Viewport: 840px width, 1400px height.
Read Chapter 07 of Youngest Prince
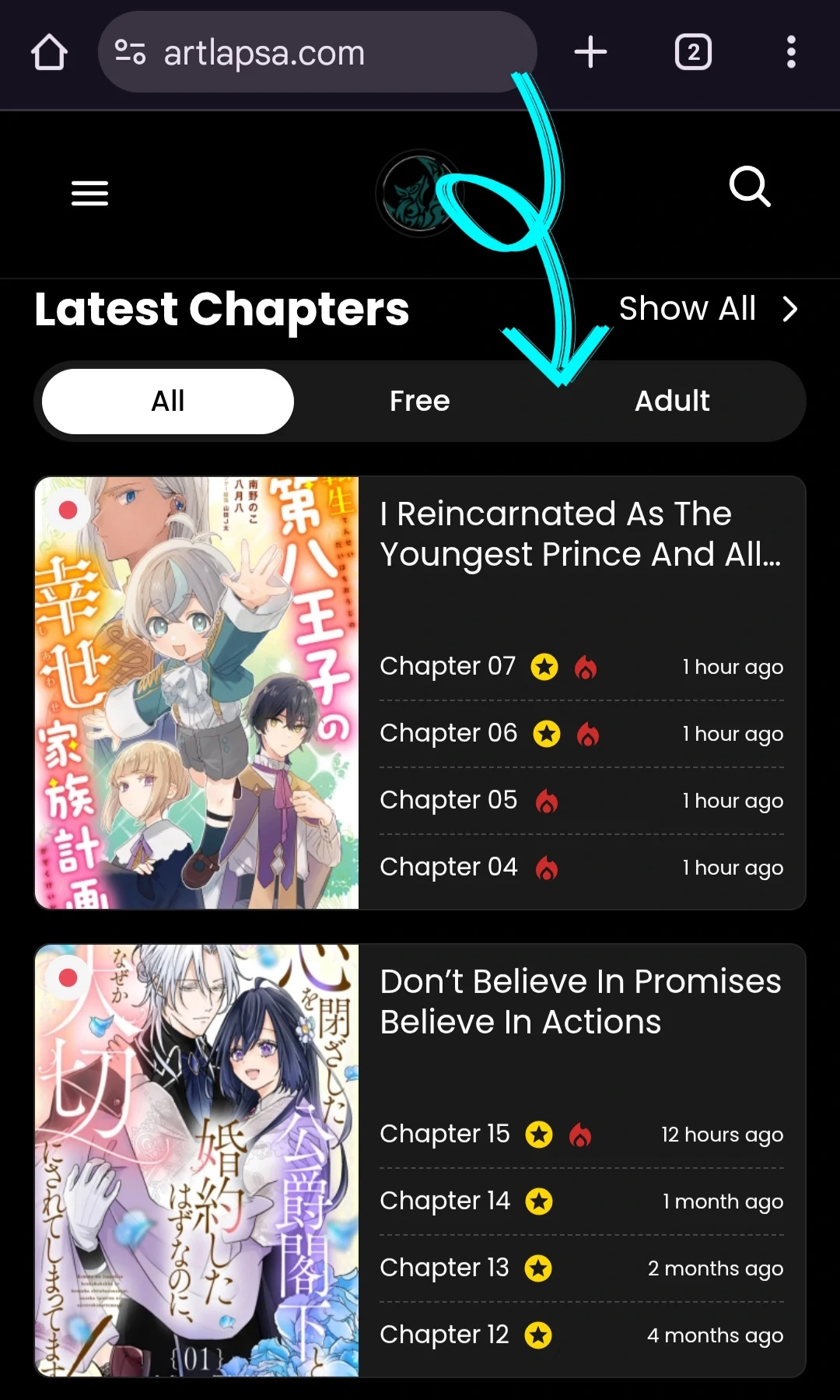pos(447,667)
